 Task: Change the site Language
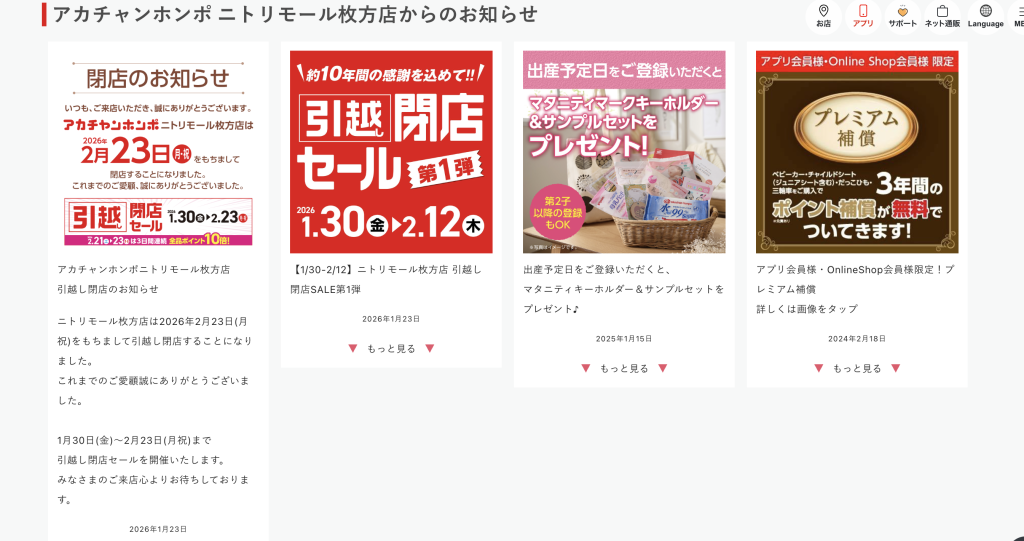tap(985, 15)
